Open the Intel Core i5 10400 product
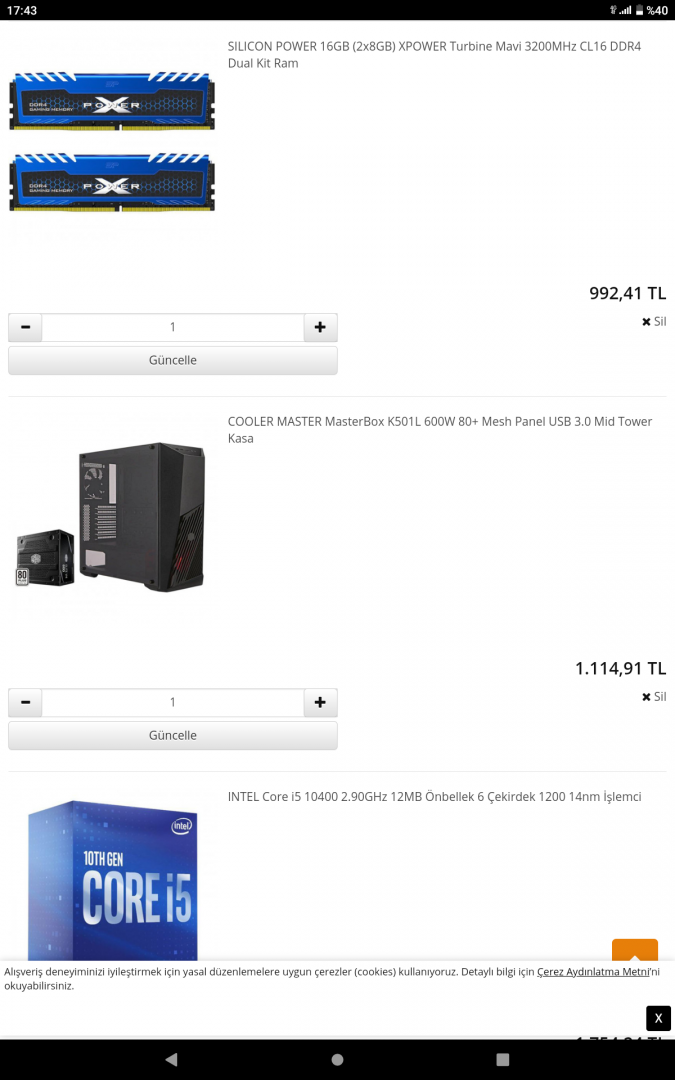This screenshot has width=675, height=1080. (x=434, y=797)
